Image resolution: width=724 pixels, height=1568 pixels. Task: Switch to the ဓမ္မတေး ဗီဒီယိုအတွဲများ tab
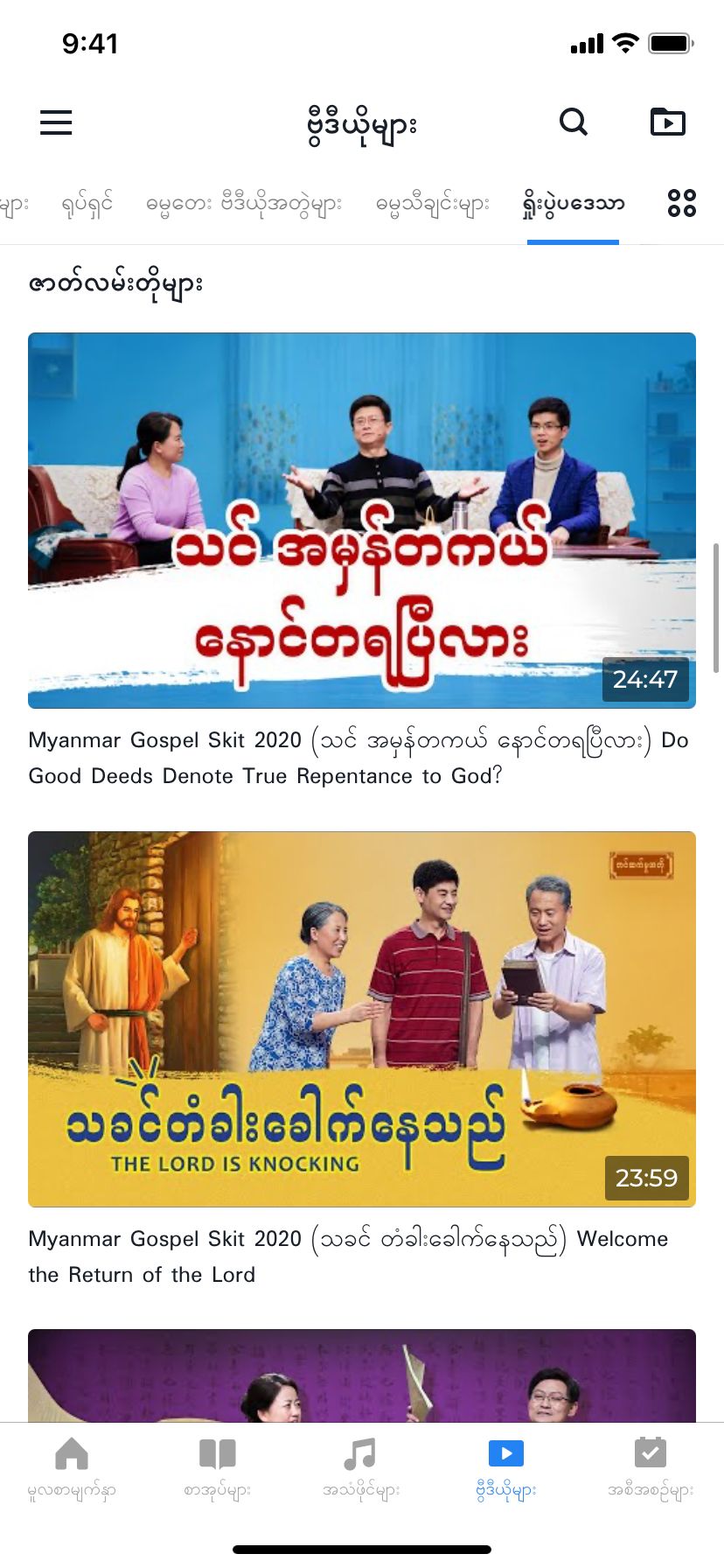(244, 205)
